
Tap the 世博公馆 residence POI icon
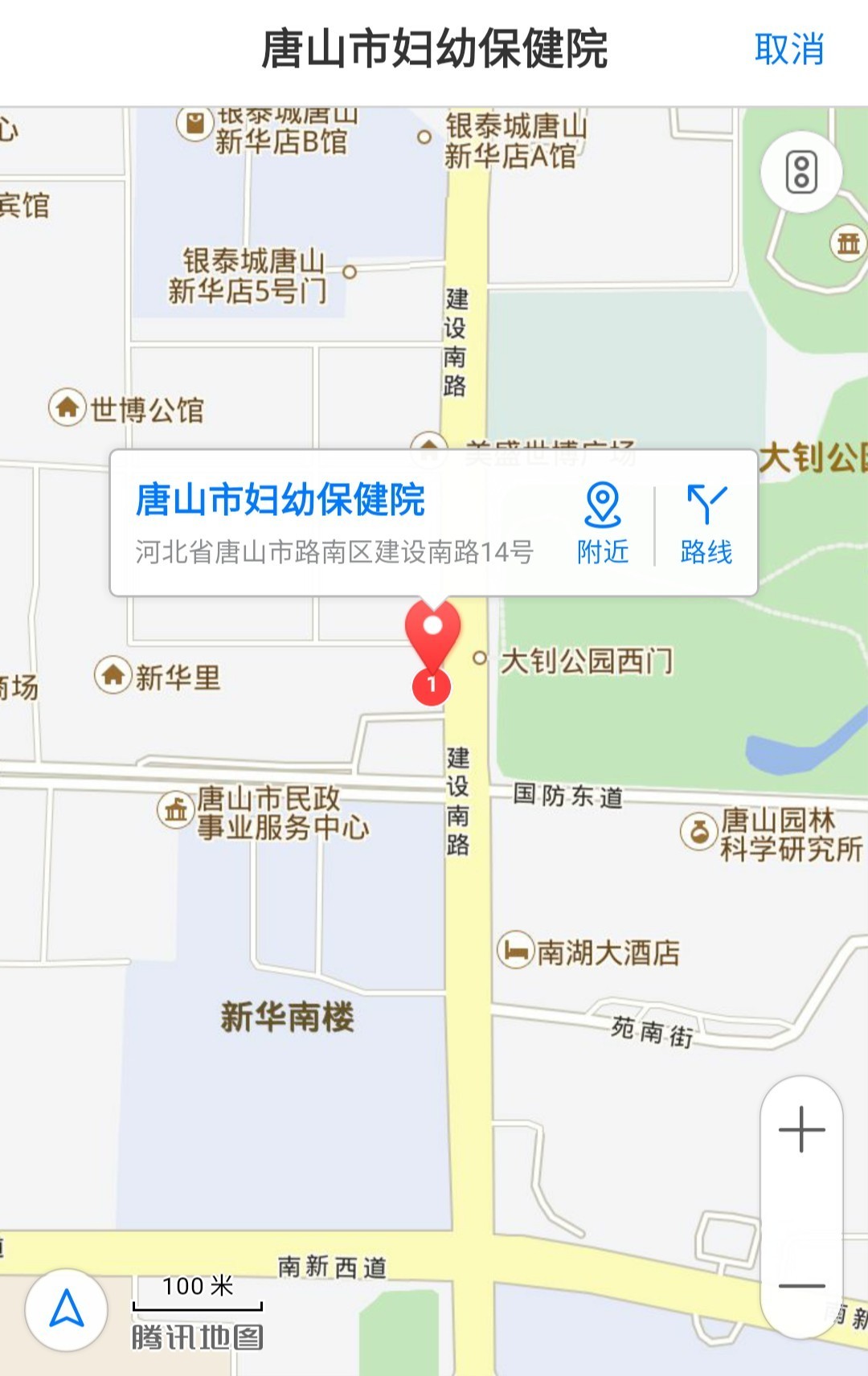pos(66,410)
